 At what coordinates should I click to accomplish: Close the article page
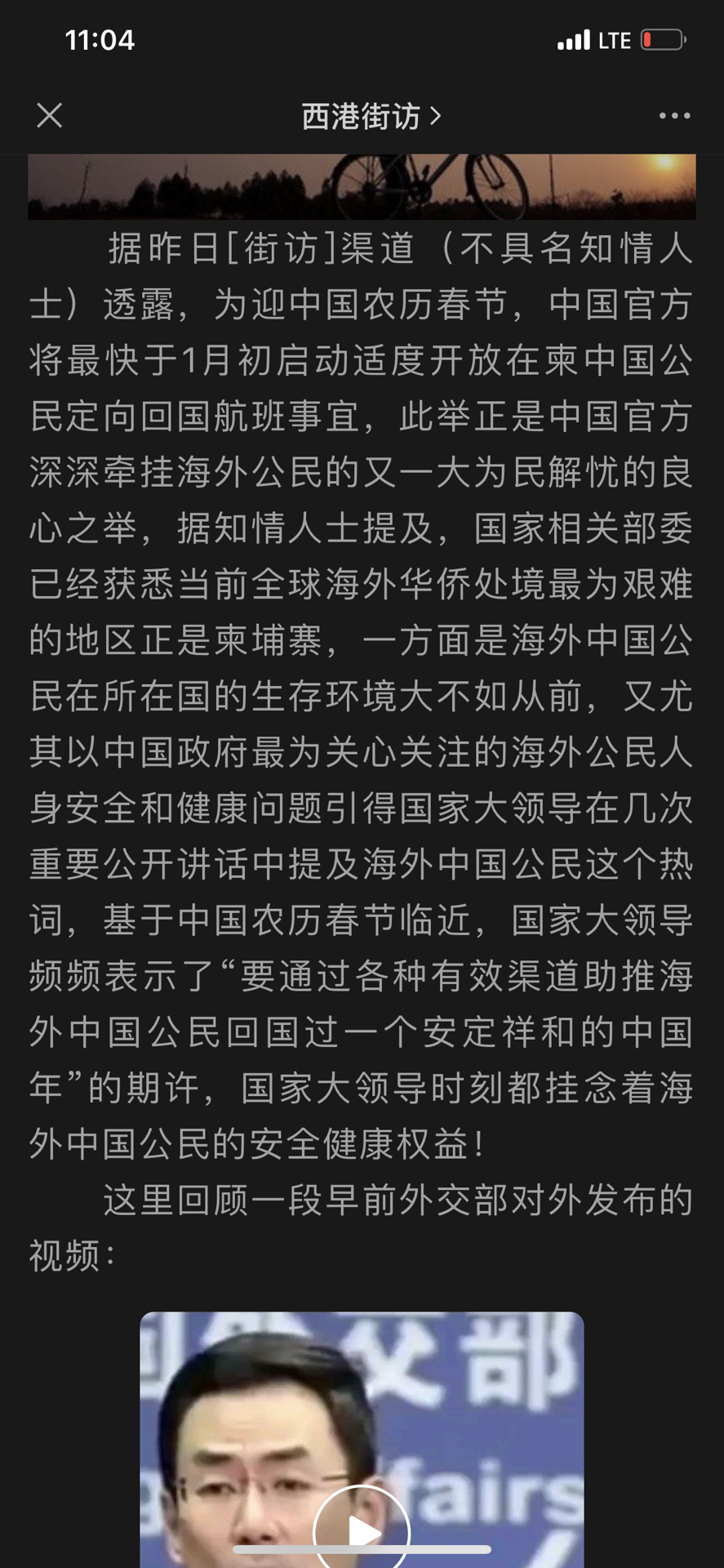coord(50,116)
